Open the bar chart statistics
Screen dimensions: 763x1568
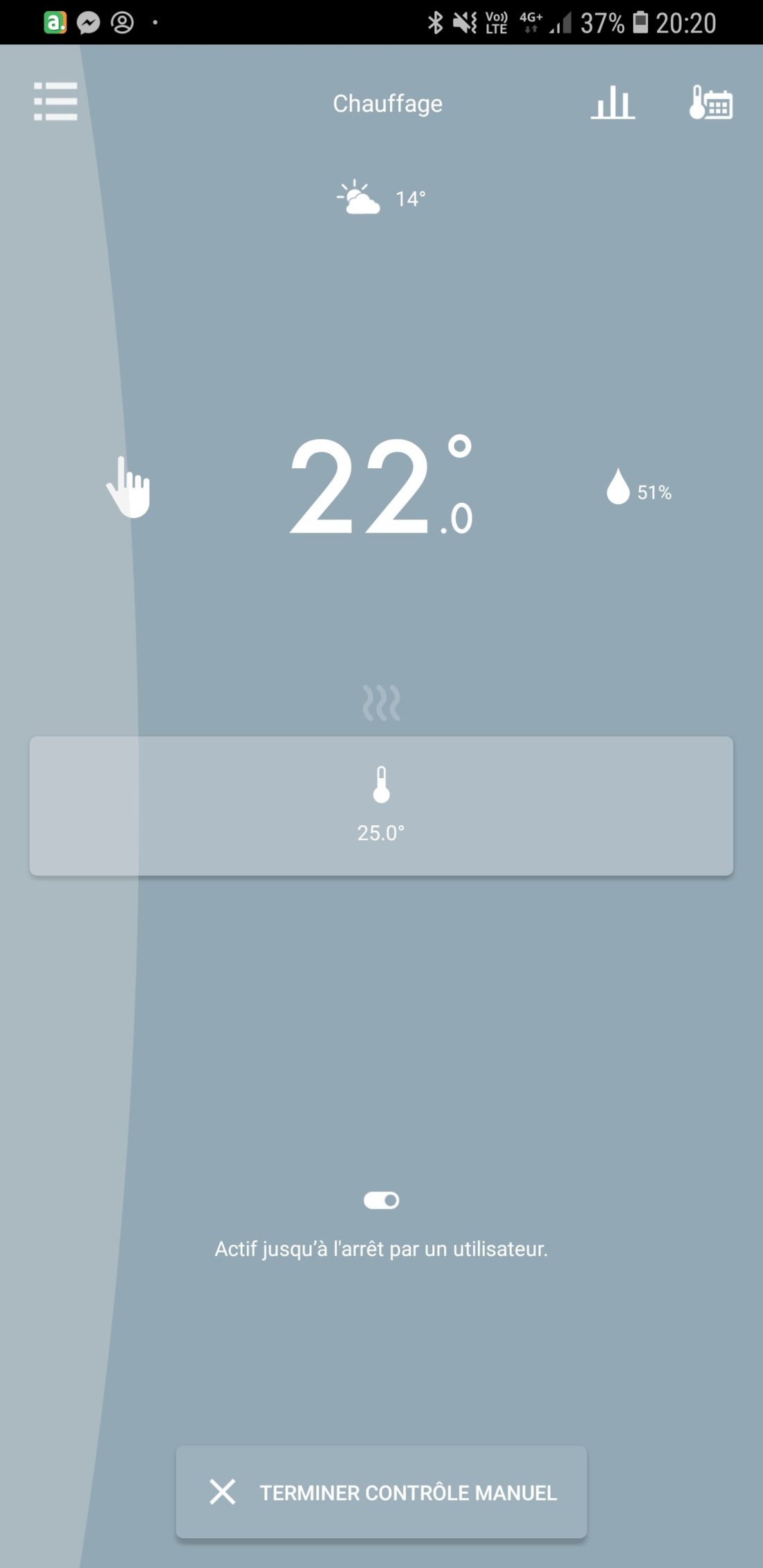pos(612,103)
